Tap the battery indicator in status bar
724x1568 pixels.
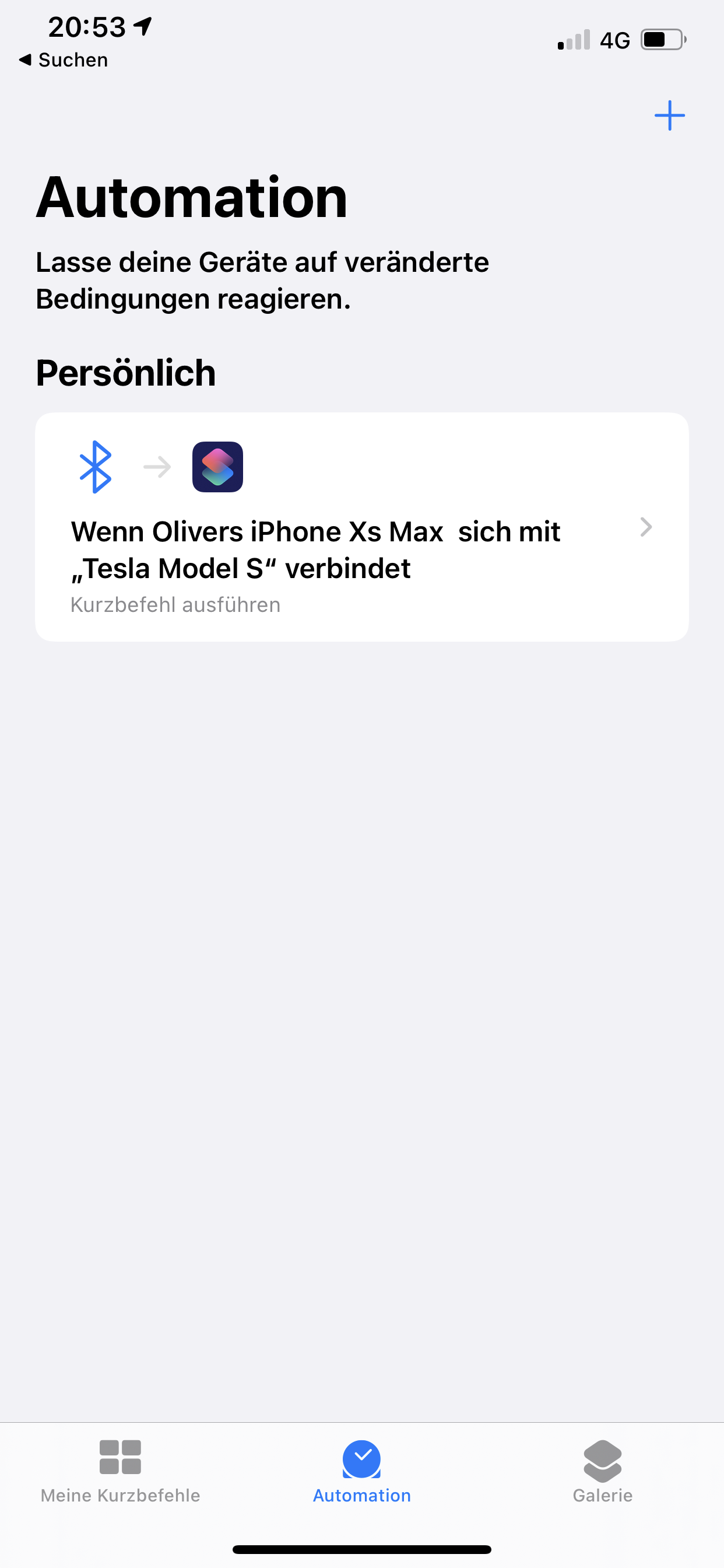click(663, 38)
